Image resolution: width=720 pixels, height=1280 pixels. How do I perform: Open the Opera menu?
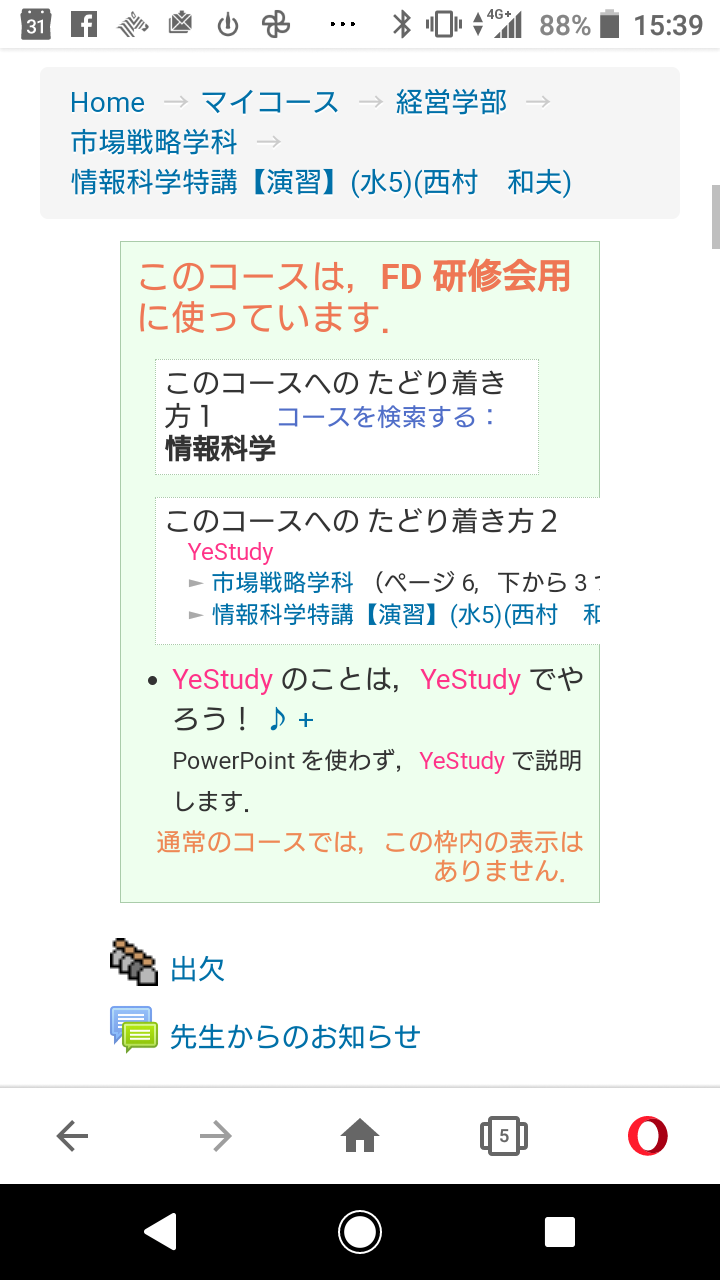[x=647, y=1136]
